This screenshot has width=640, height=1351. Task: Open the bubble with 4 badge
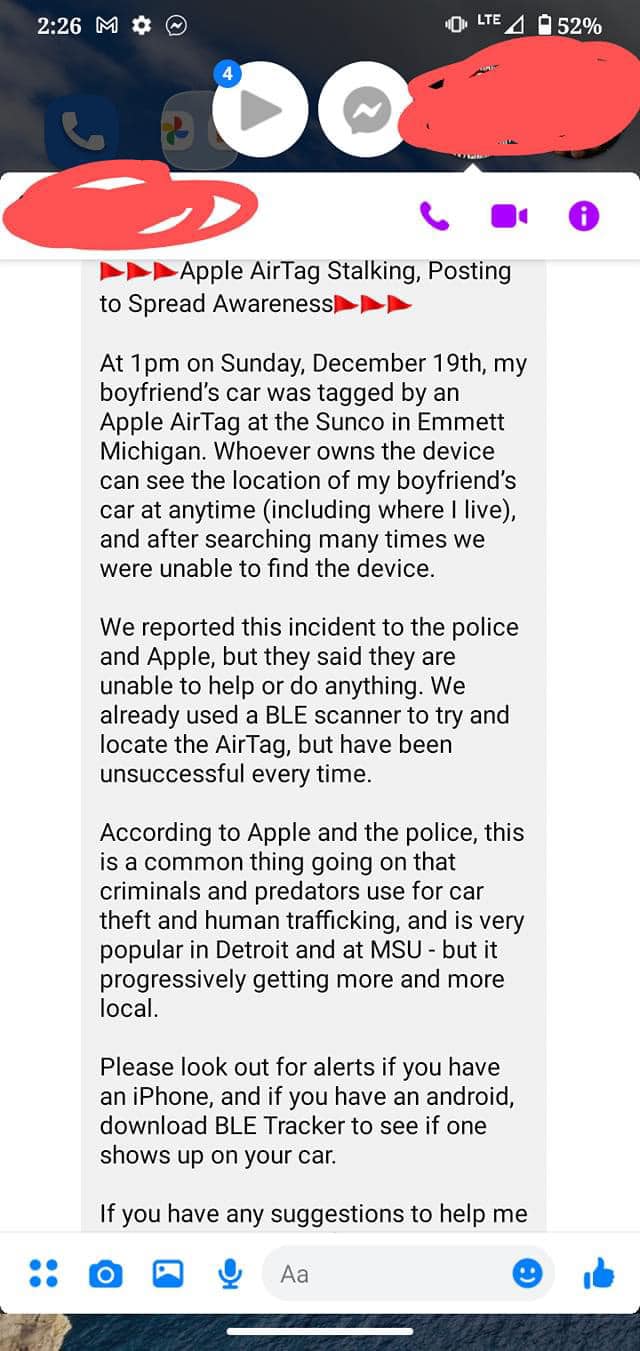click(259, 110)
